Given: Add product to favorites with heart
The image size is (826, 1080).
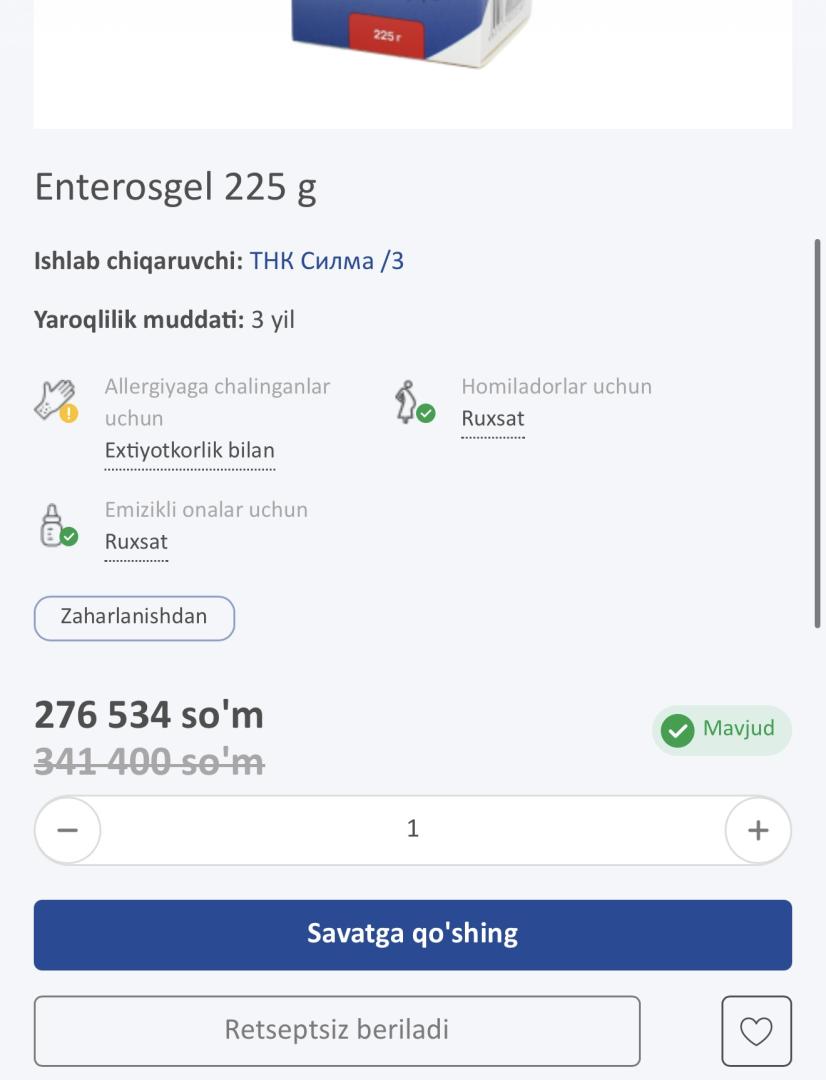Looking at the screenshot, I should pos(756,1031).
